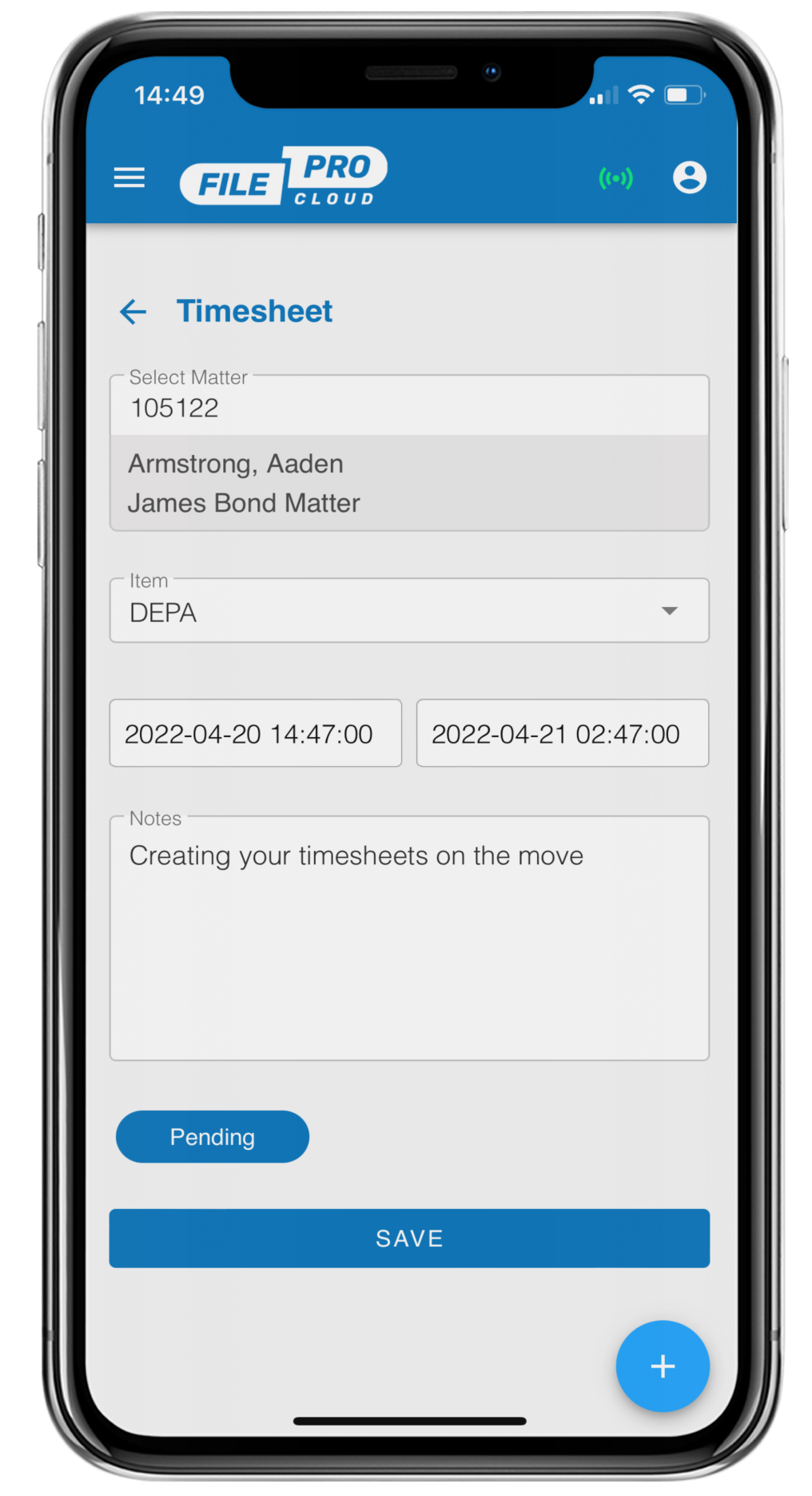Tap the green connection status icon
The image size is (812, 1496).
point(615,178)
